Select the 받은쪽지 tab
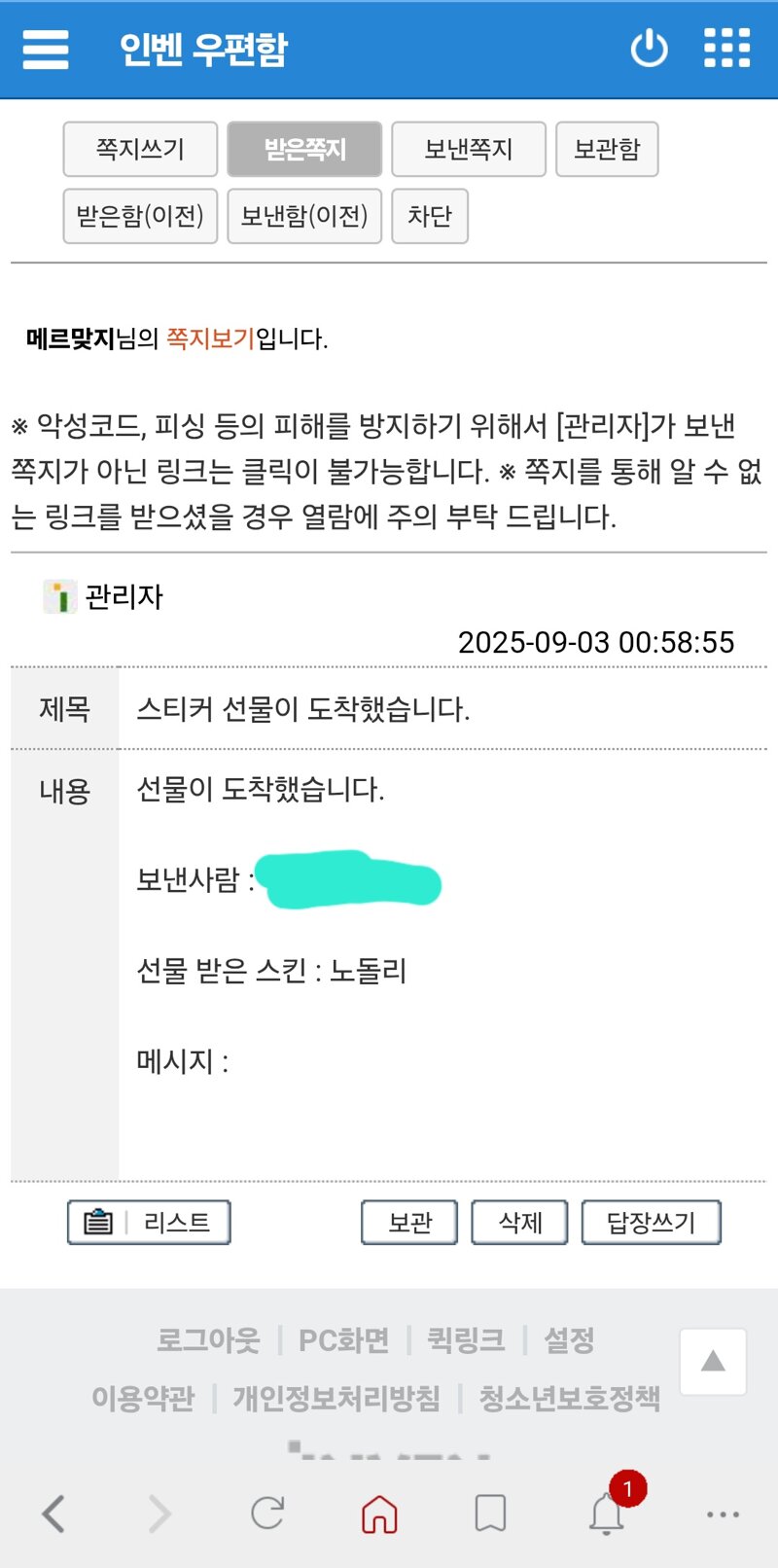 click(x=304, y=149)
